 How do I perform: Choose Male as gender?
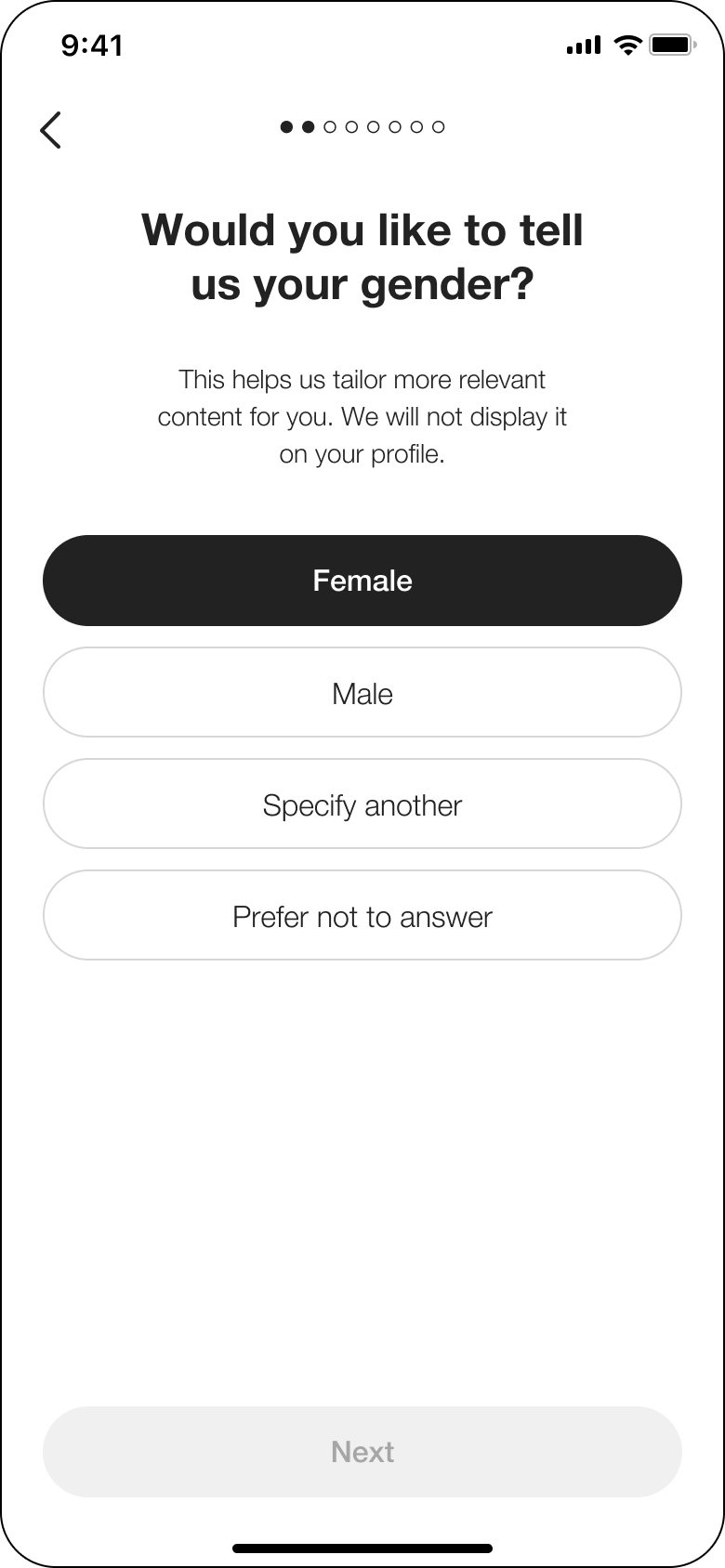[x=362, y=692]
